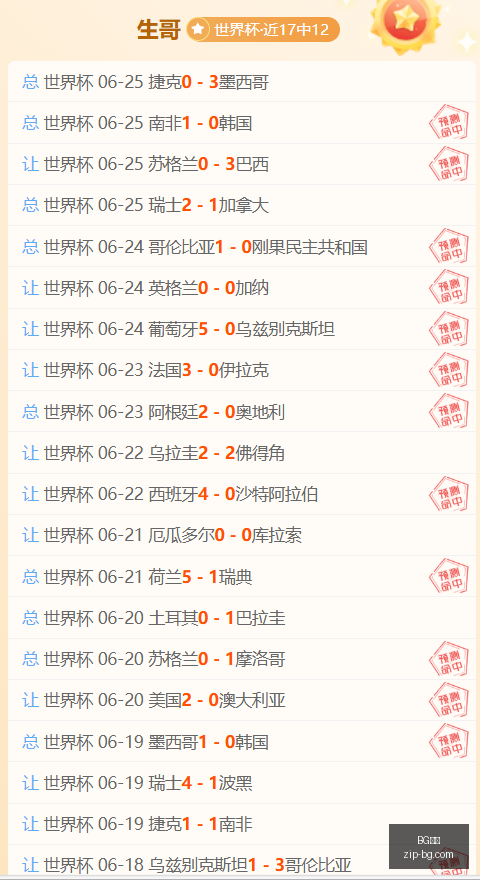View the 西班牙 vs 沙特阿拉伯 prediction
Image resolution: width=480 pixels, height=880 pixels.
pos(242,494)
